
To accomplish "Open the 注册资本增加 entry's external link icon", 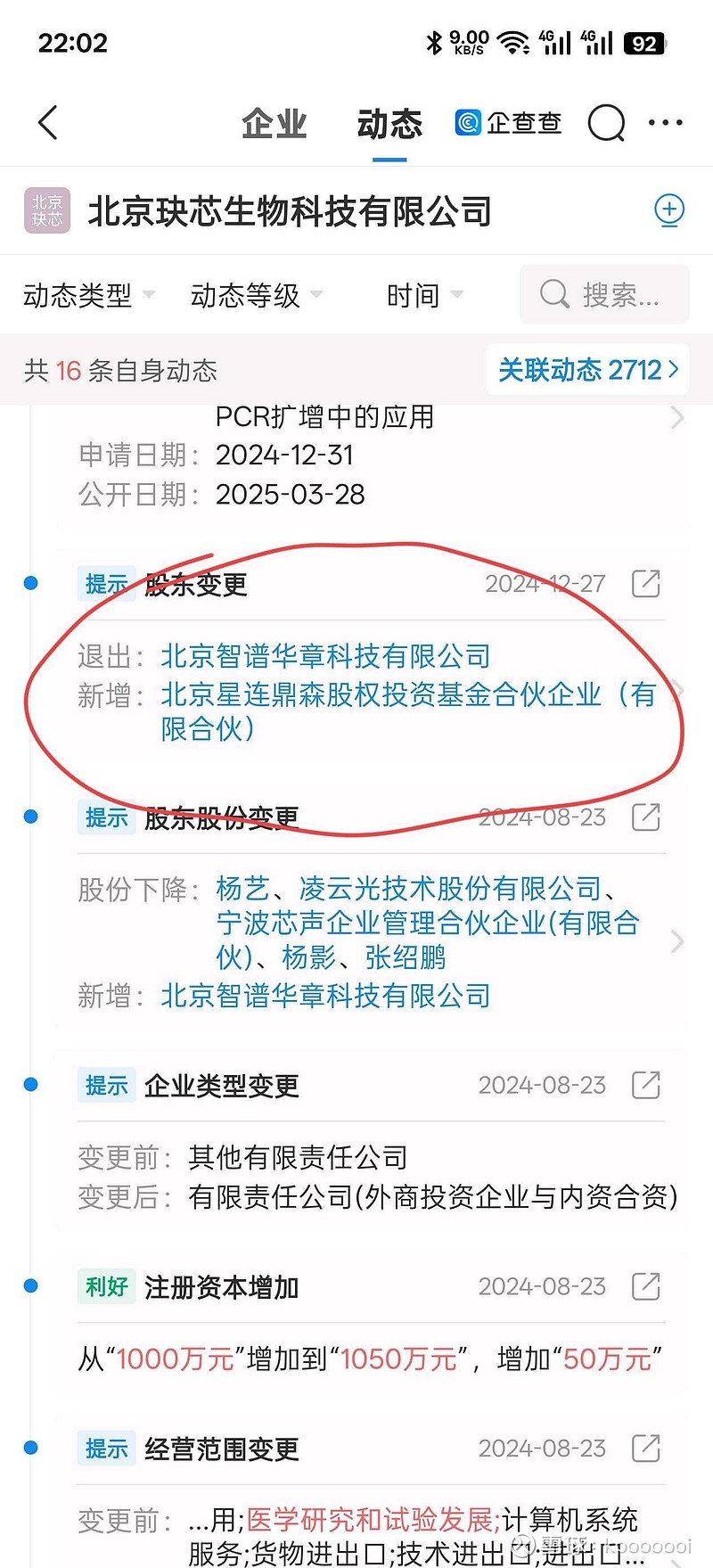I will click(x=644, y=1286).
